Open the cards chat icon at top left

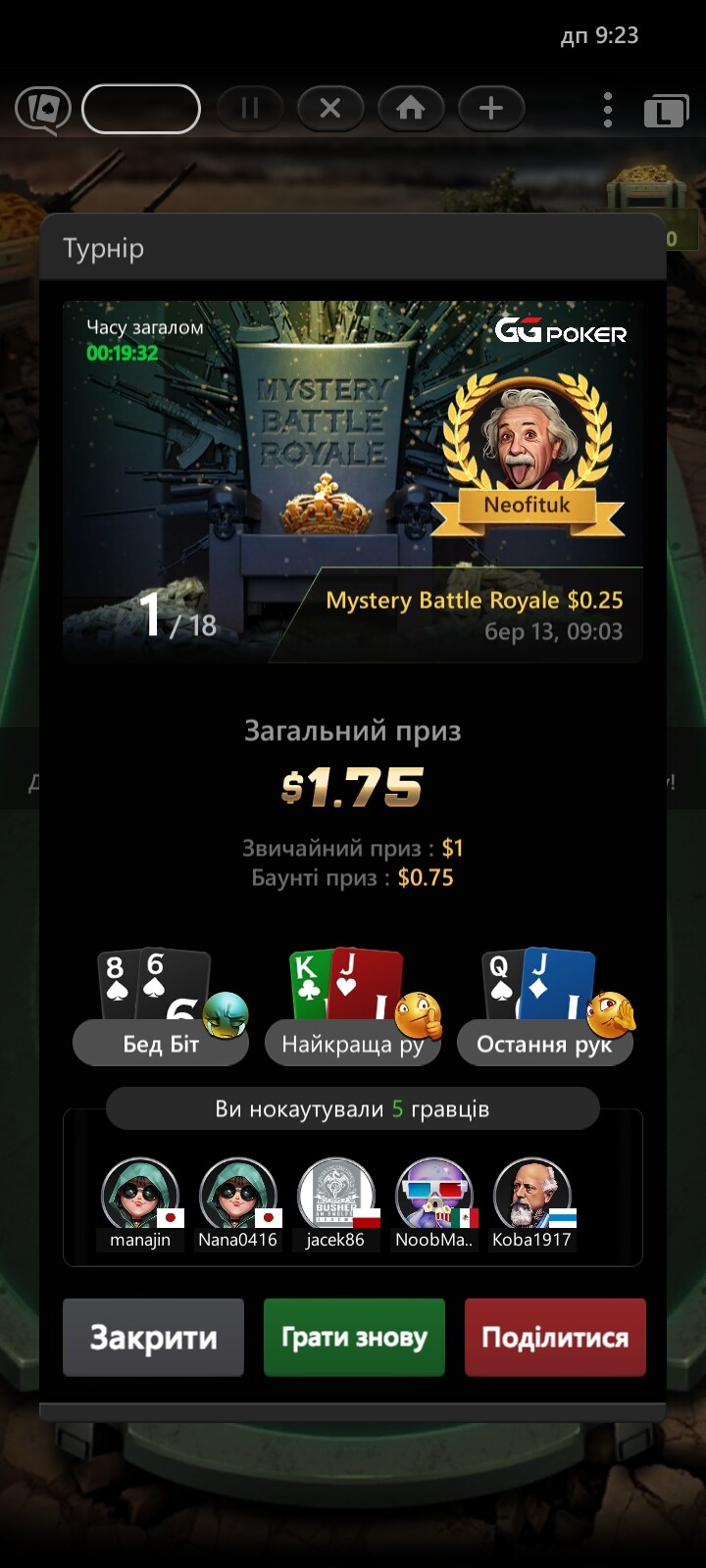[42, 110]
